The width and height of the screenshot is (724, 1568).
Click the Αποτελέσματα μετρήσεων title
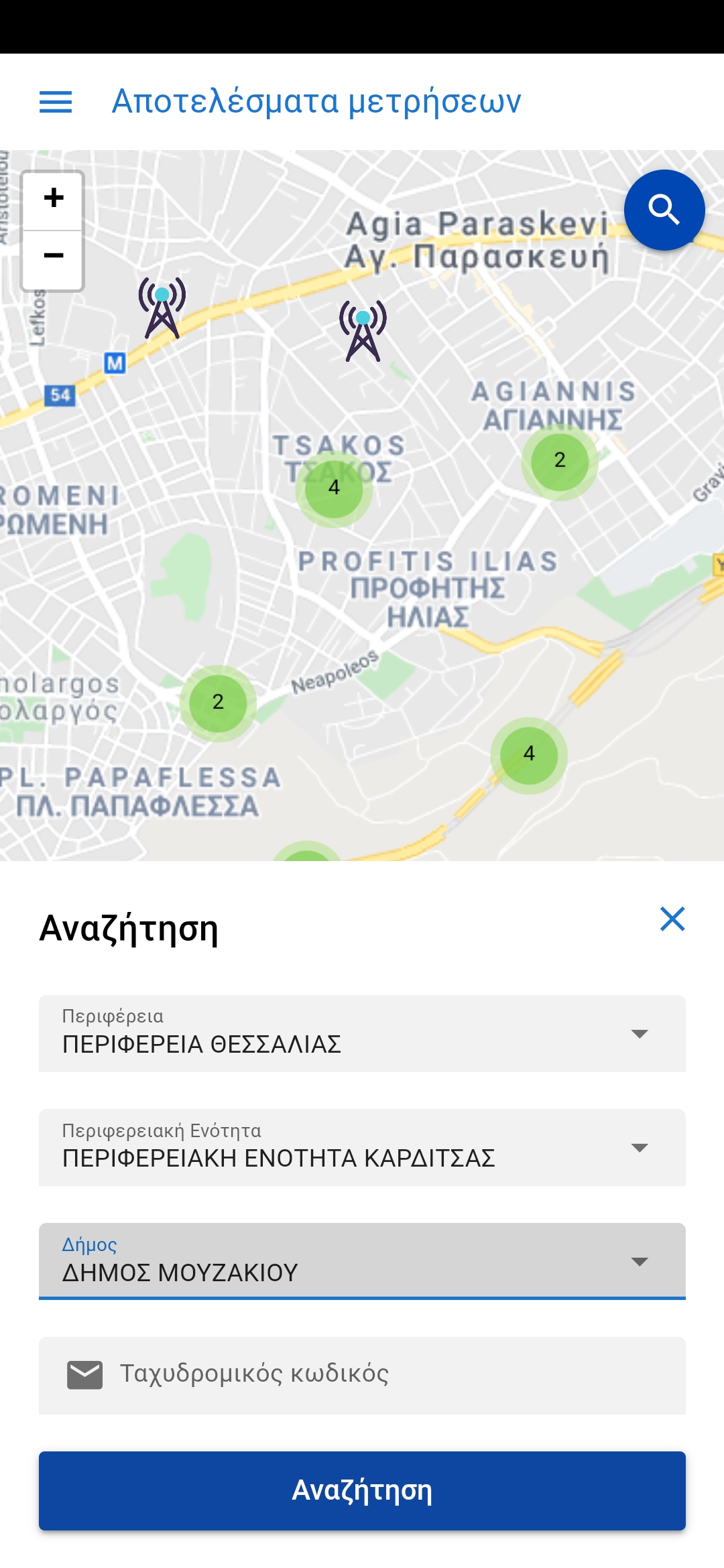[x=316, y=102]
